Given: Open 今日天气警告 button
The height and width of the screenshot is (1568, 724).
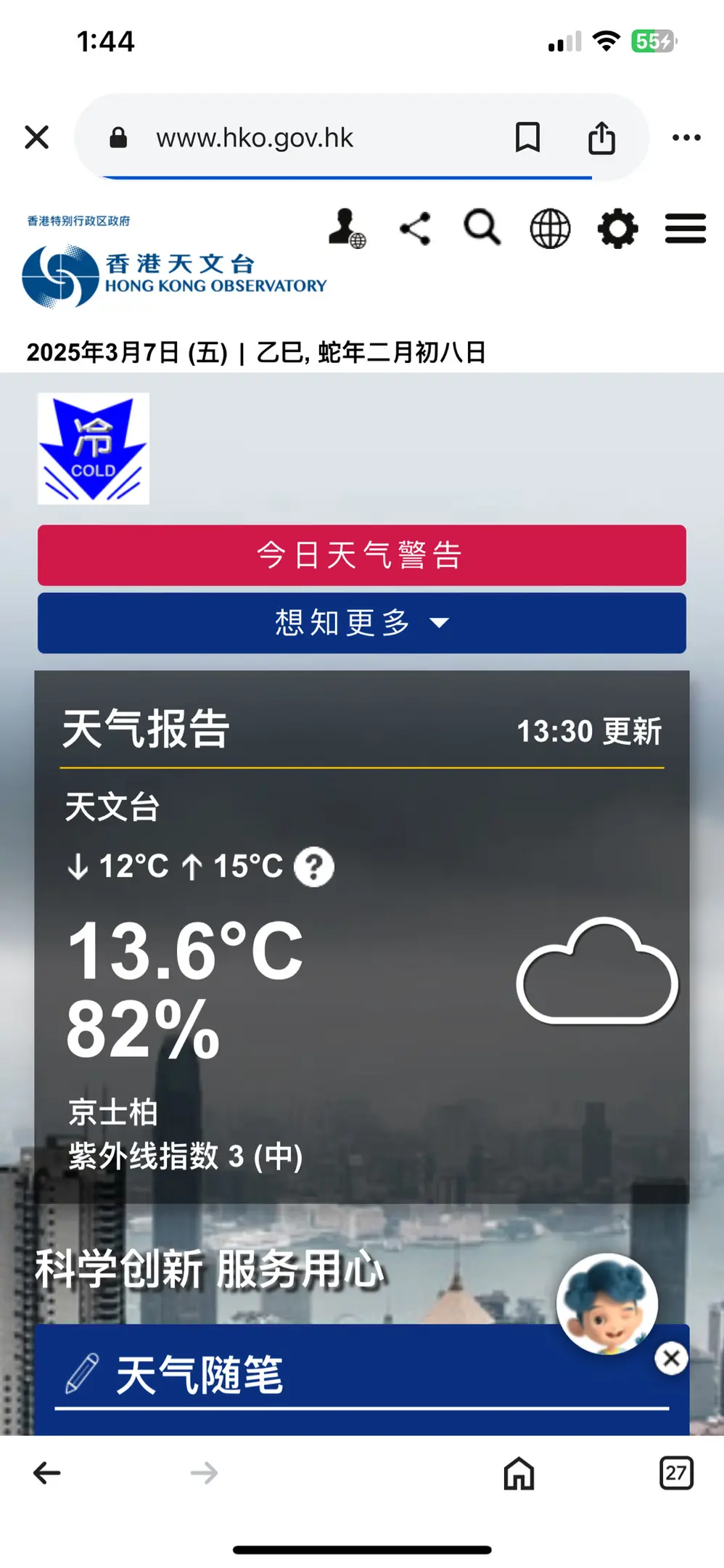Looking at the screenshot, I should tap(361, 555).
